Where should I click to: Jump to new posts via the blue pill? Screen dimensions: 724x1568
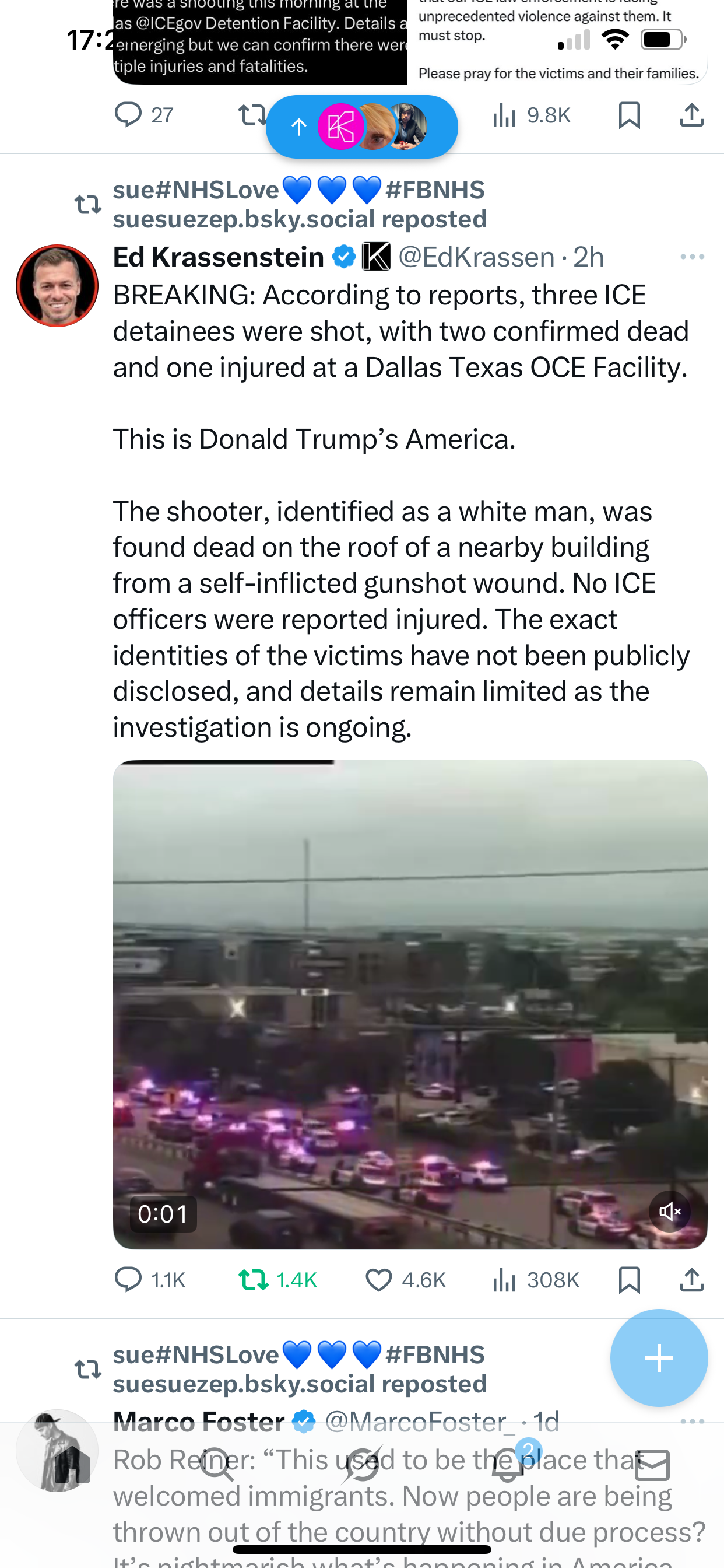pyautogui.click(x=361, y=127)
